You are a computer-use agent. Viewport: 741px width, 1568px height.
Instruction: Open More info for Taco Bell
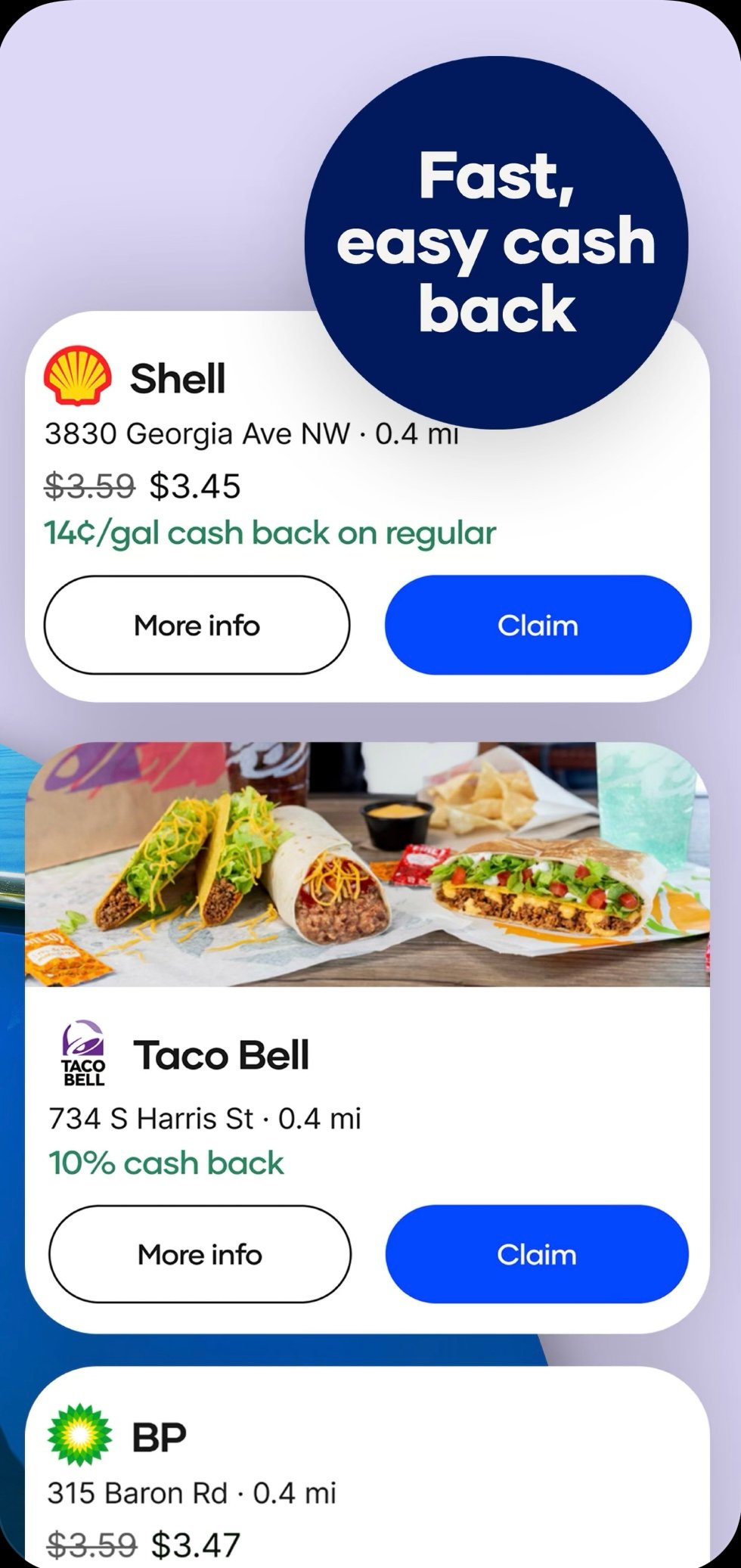click(199, 1254)
